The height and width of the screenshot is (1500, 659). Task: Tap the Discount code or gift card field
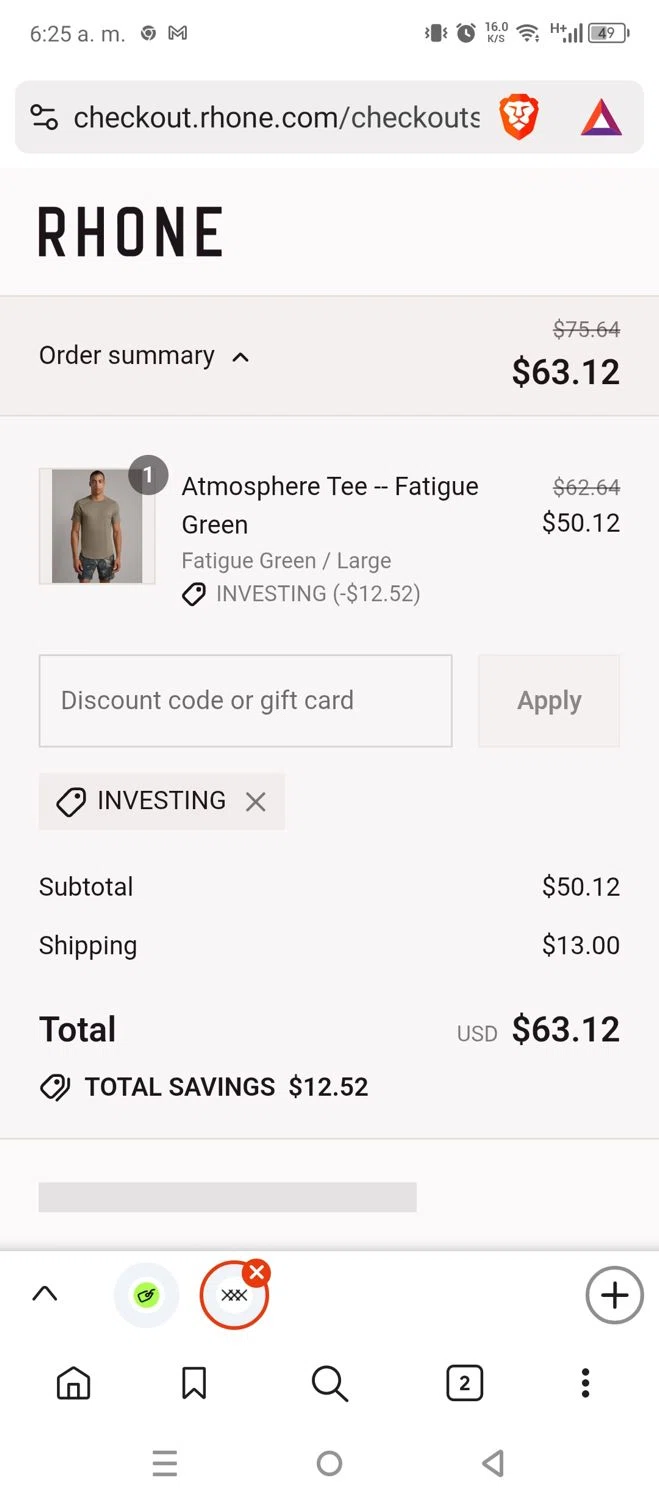[245, 700]
